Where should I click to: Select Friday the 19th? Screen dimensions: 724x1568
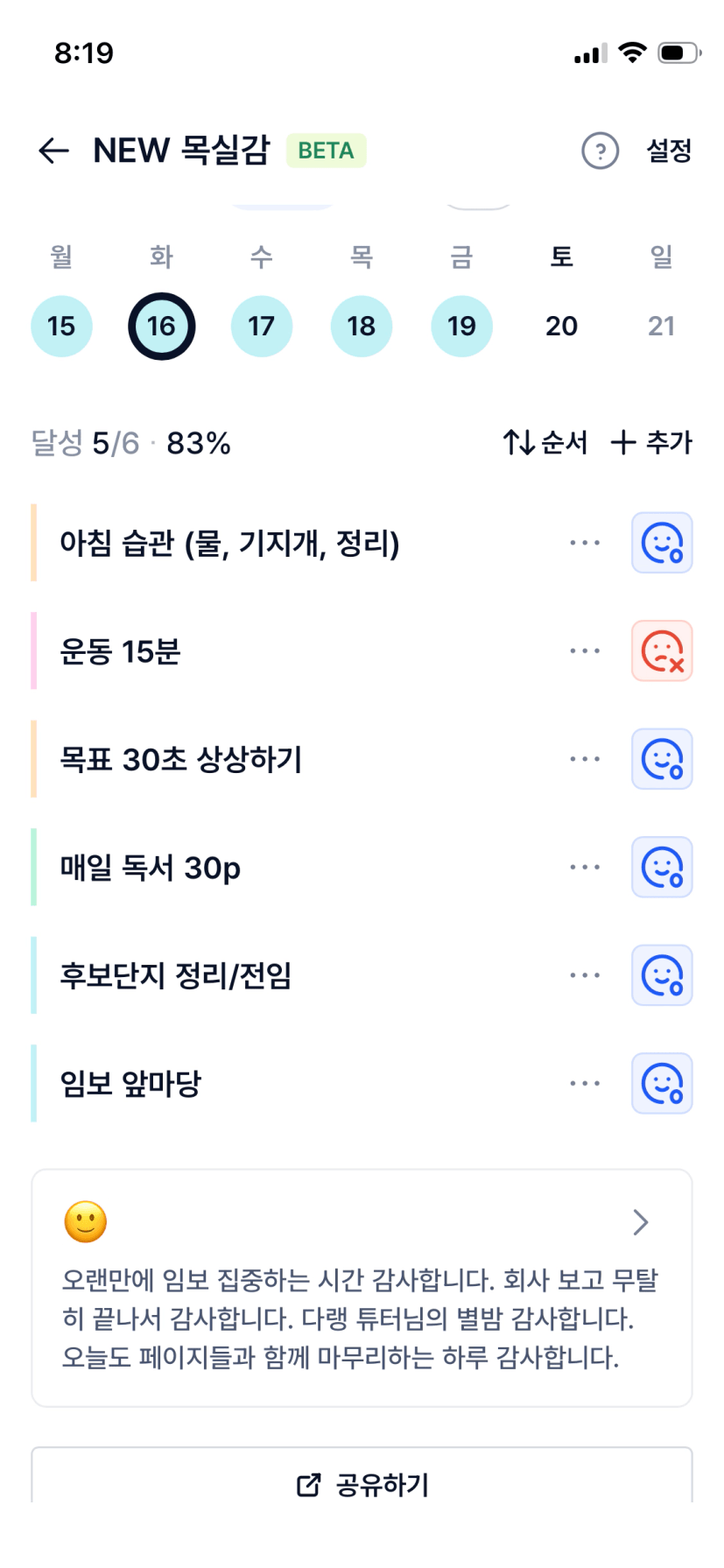click(x=461, y=326)
